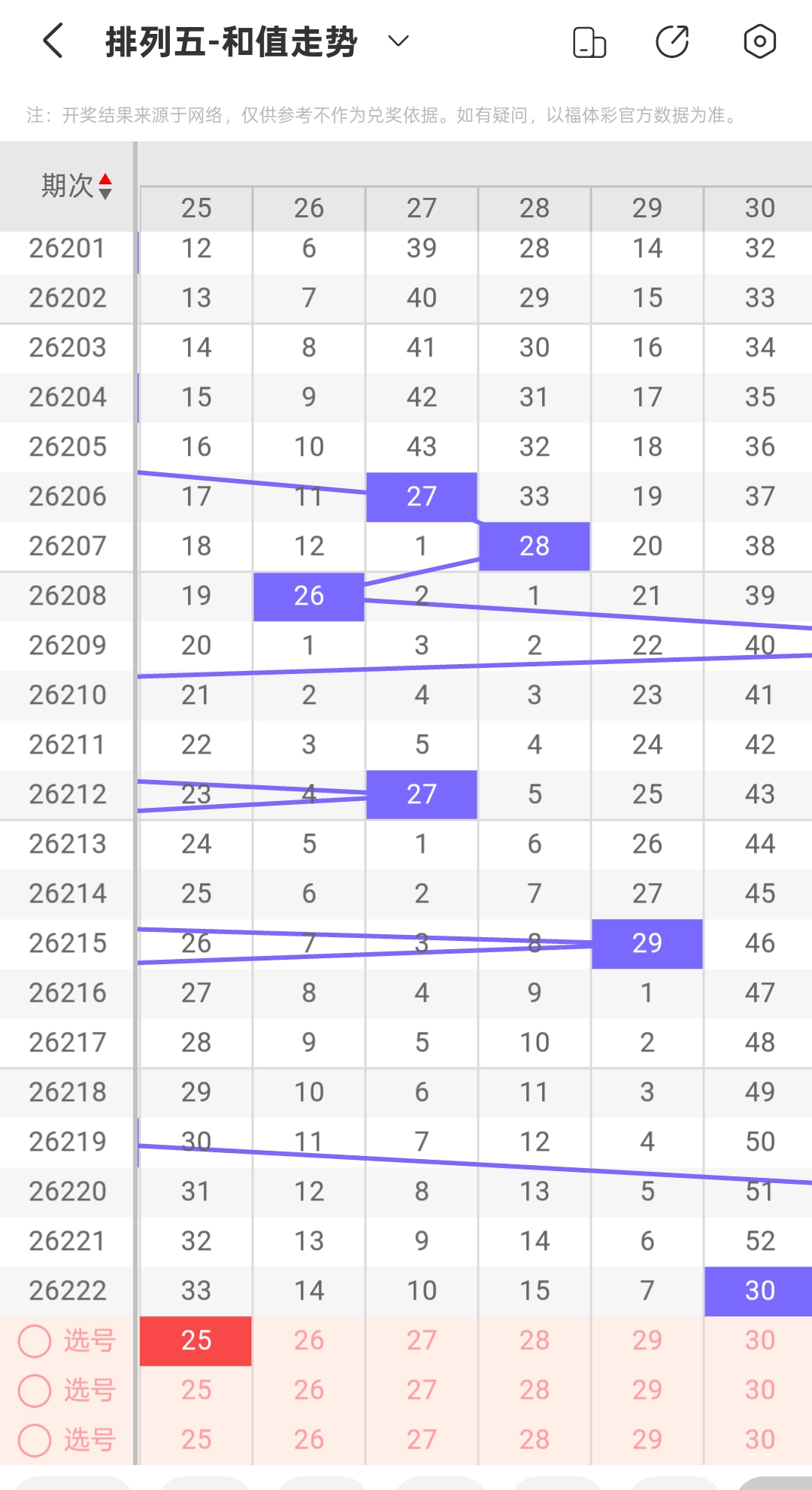Pick number 29 in second 选号 row
The width and height of the screenshot is (812, 1490).
pyautogui.click(x=647, y=1391)
